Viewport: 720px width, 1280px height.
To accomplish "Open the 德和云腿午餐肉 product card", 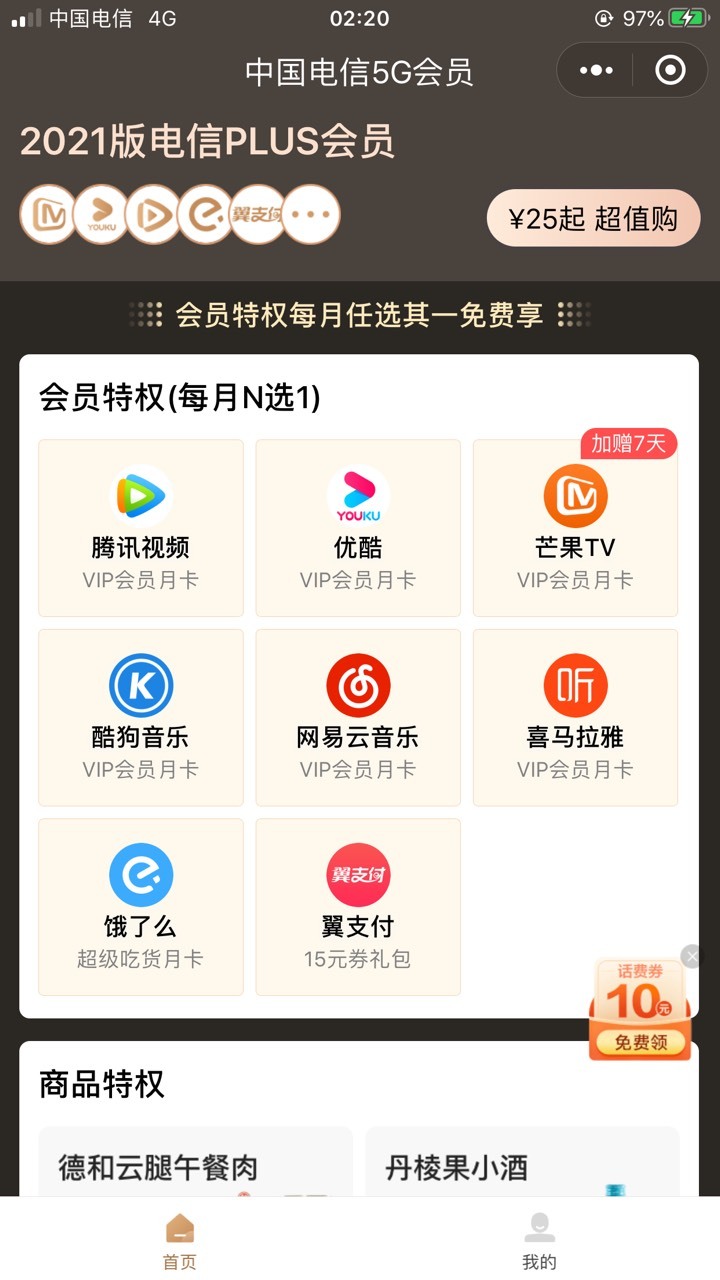I will pyautogui.click(x=196, y=1162).
